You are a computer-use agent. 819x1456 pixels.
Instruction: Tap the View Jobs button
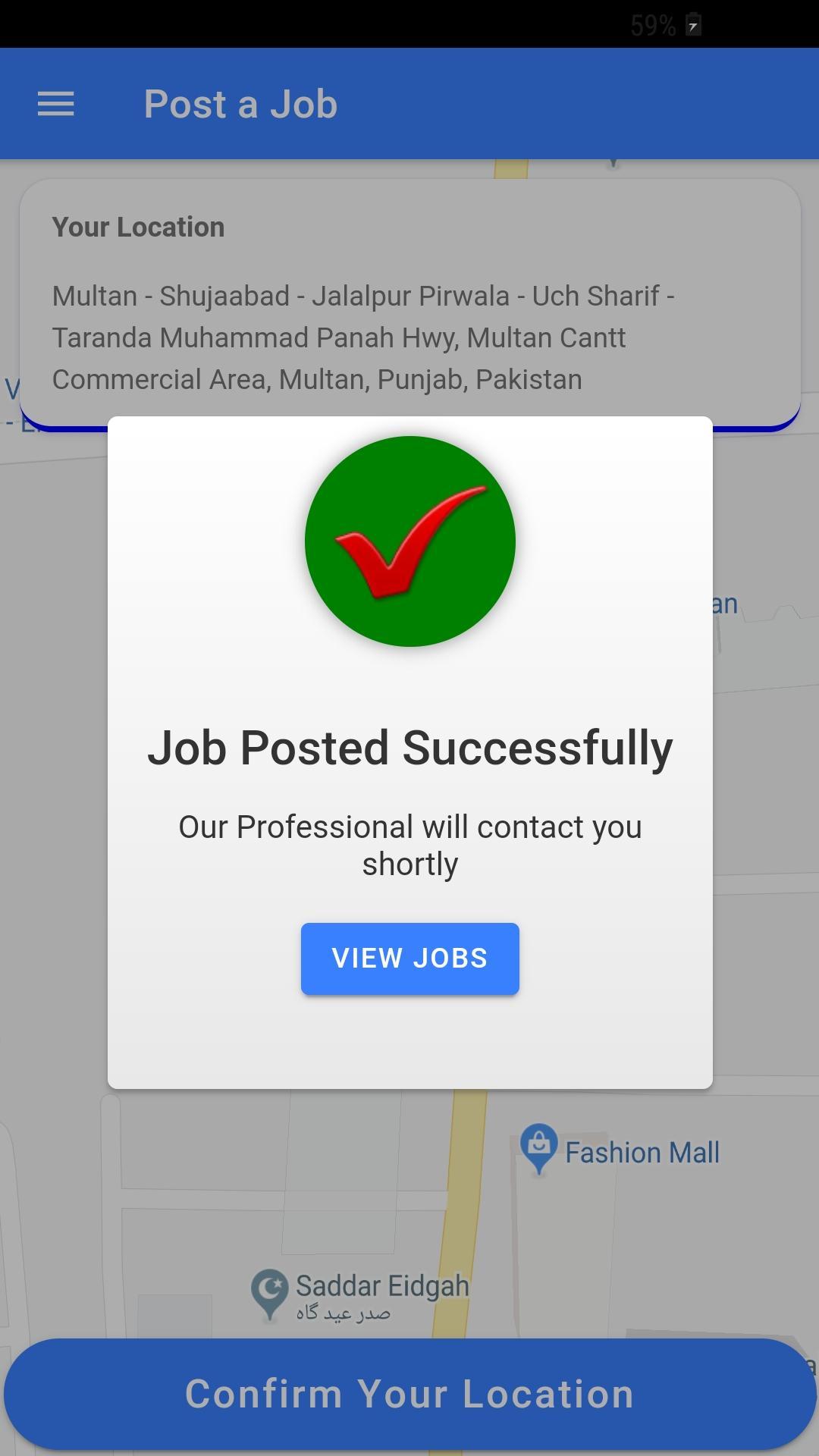pos(409,959)
